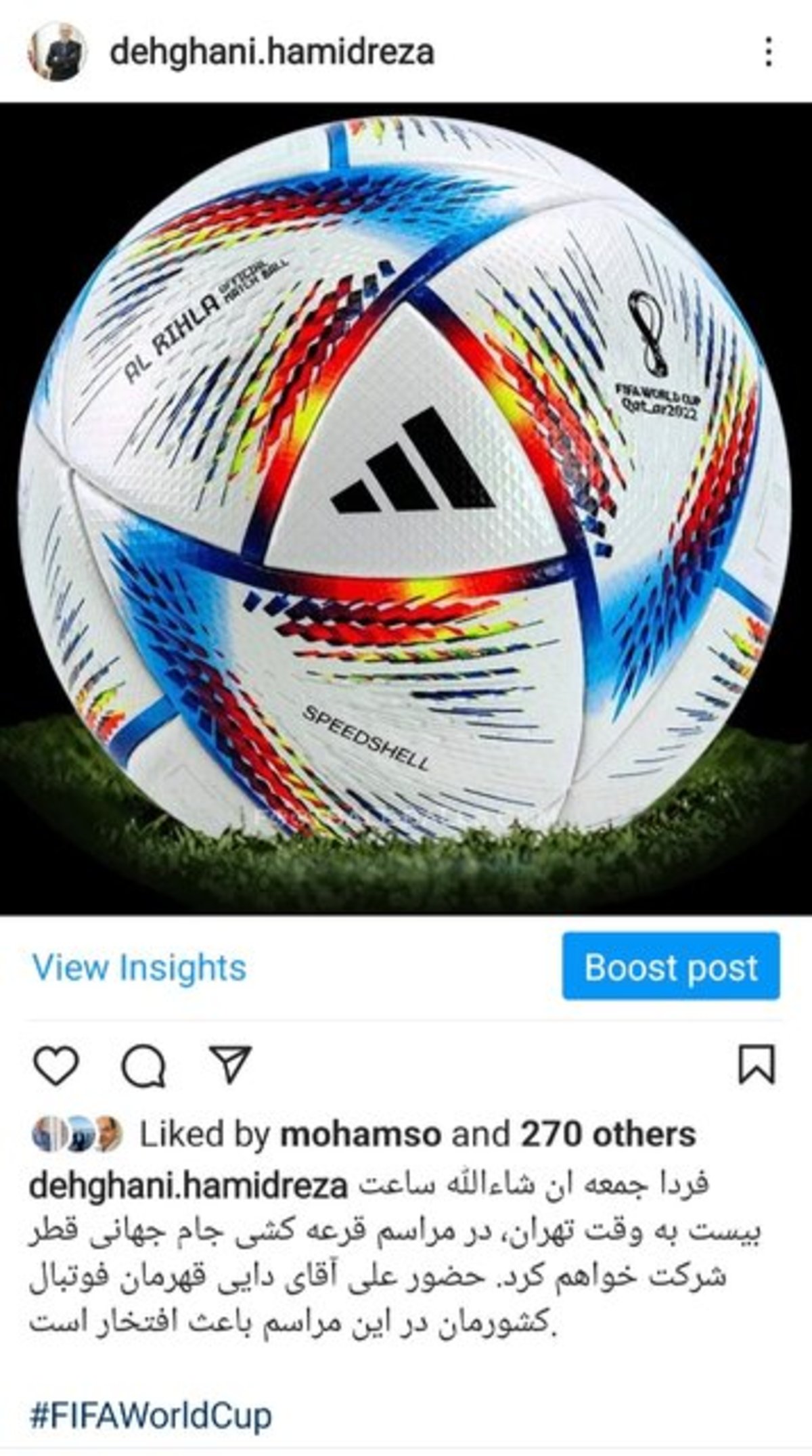
Task: Open mohamso's profile from the likes line
Action: (360, 1135)
